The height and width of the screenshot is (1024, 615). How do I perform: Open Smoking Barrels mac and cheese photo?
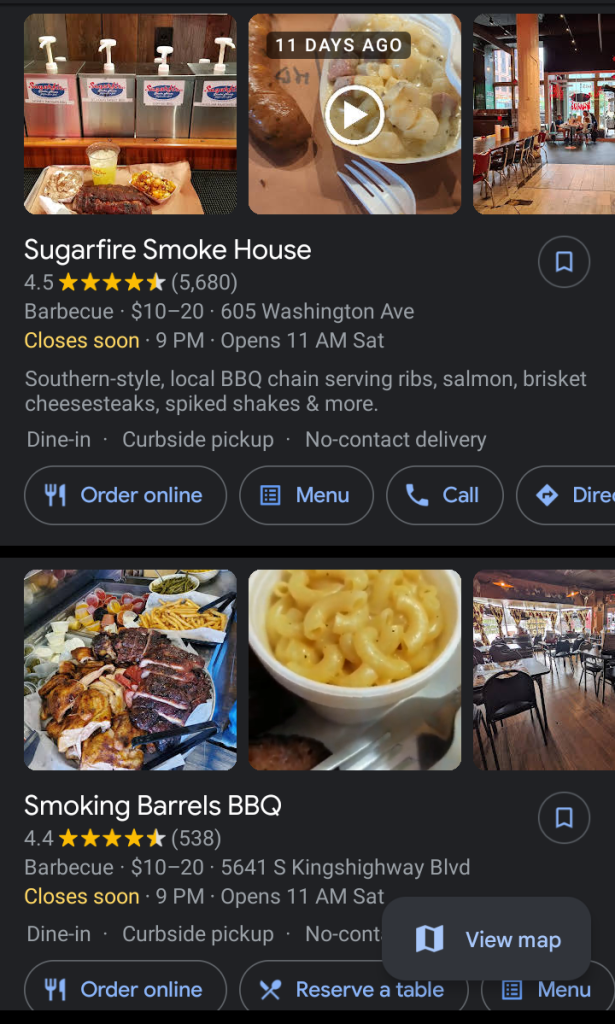[x=354, y=670]
